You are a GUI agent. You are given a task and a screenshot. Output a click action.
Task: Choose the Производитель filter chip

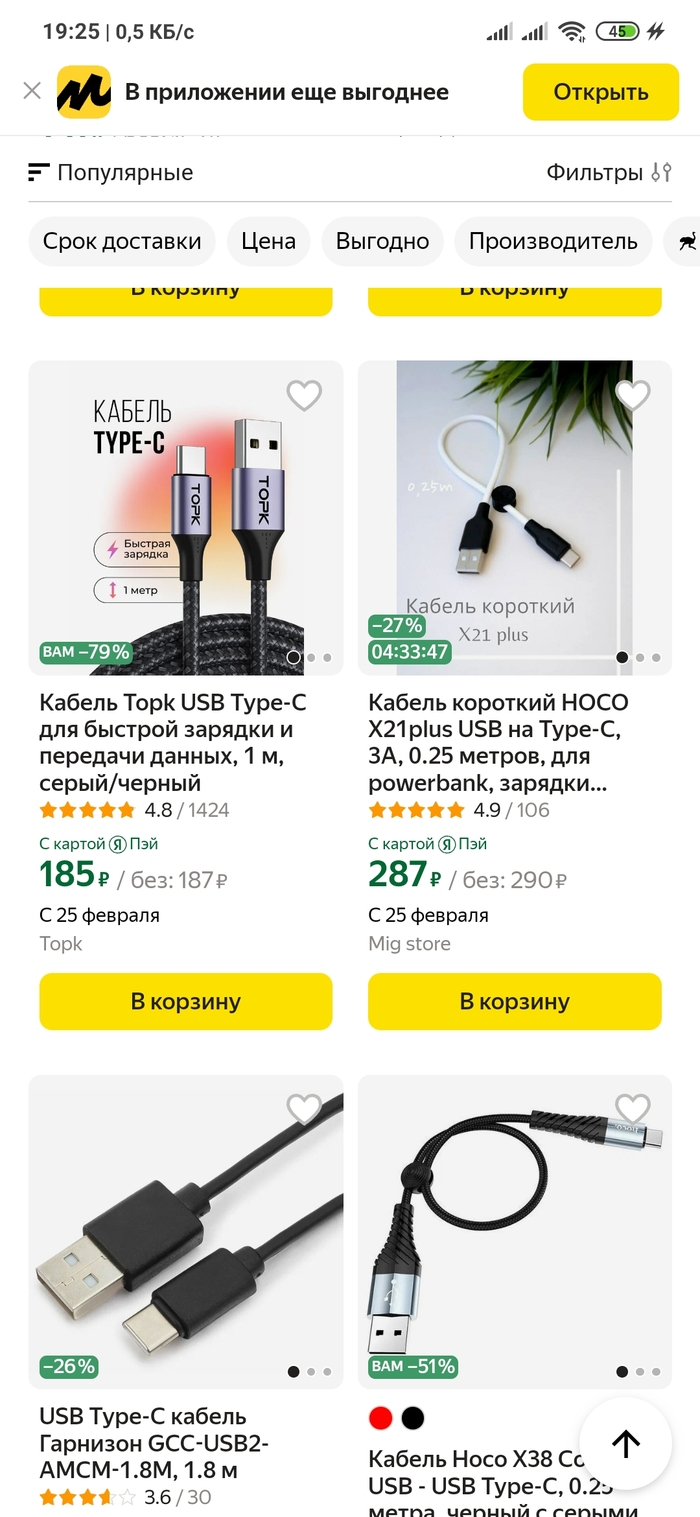tap(552, 241)
